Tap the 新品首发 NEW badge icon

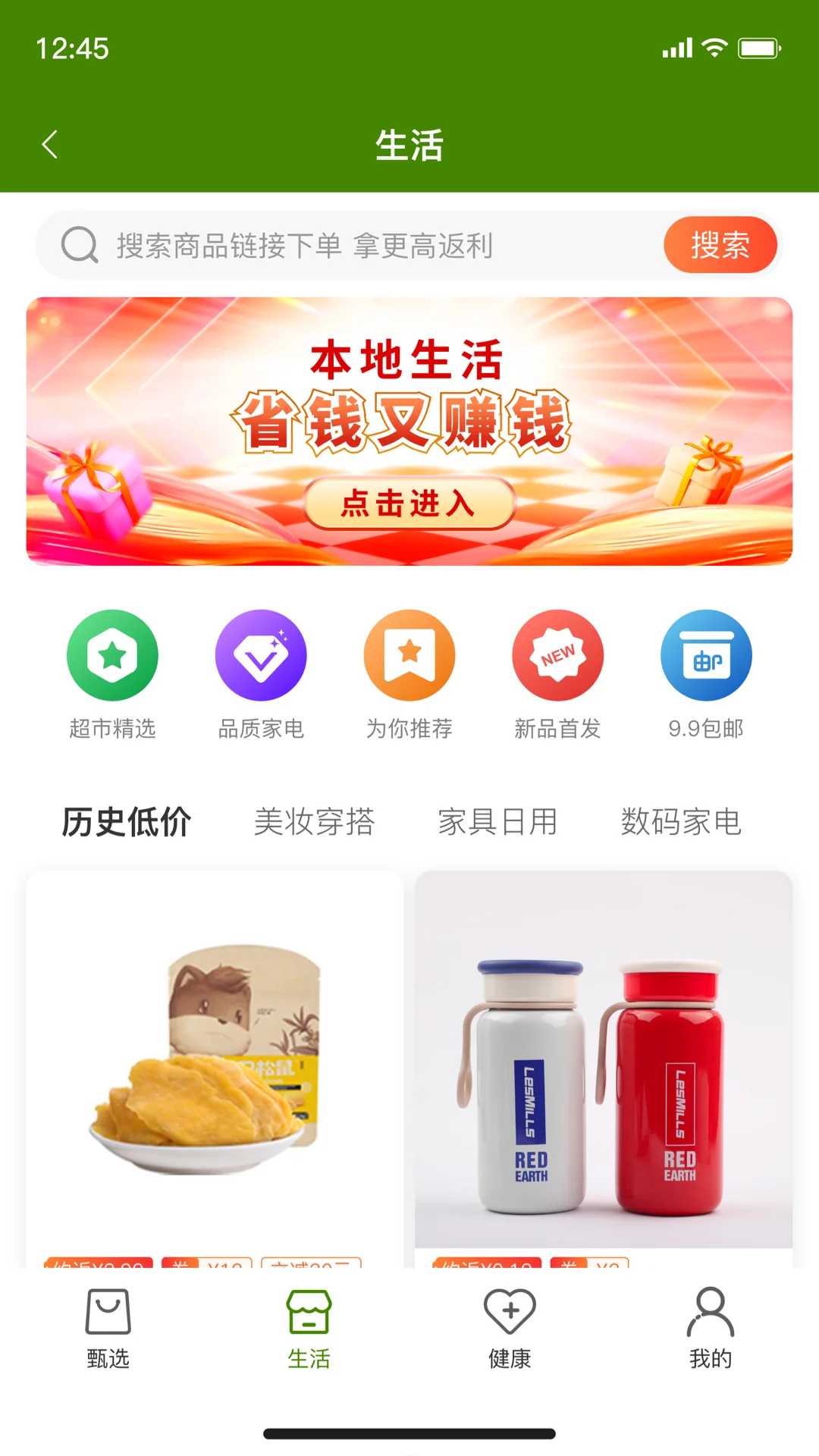point(558,654)
